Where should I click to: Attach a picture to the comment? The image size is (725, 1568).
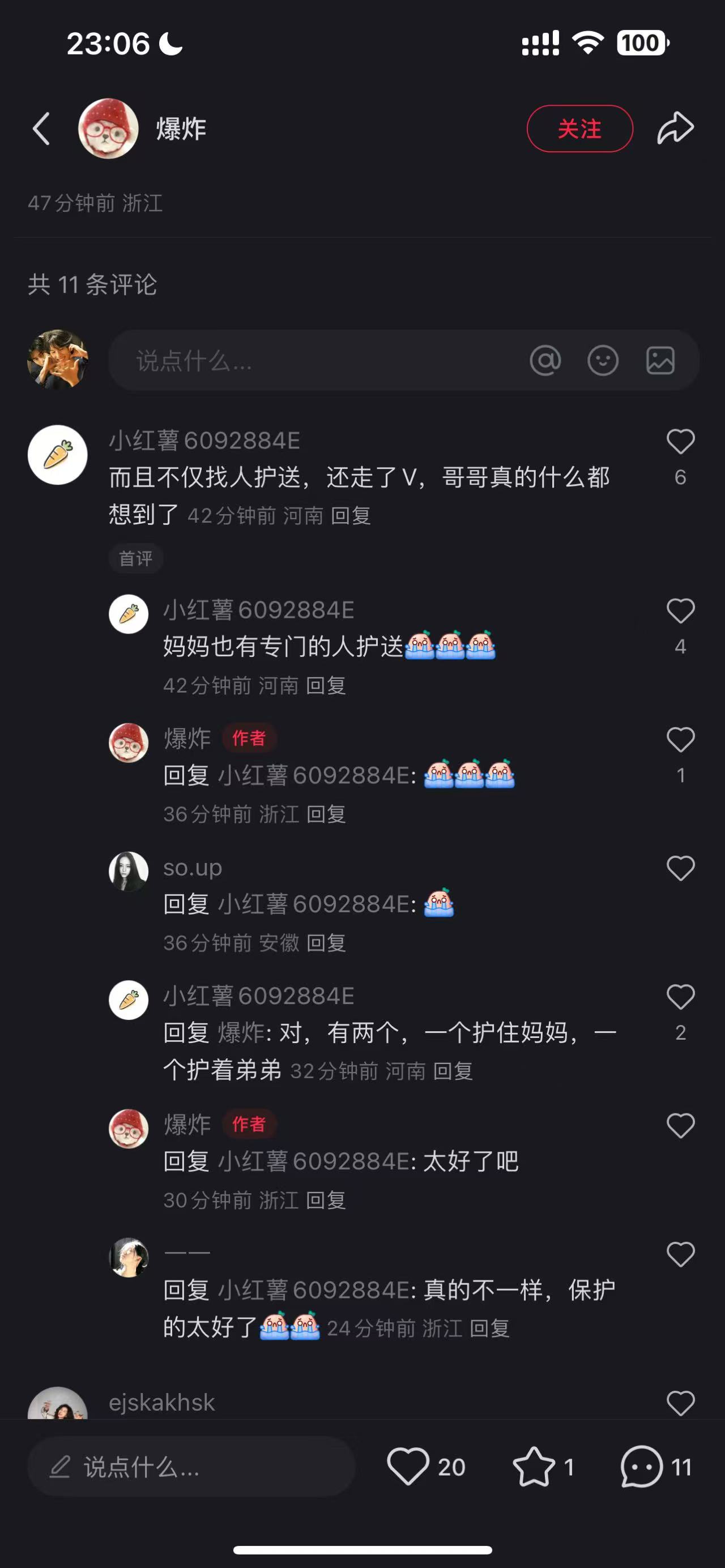click(660, 361)
